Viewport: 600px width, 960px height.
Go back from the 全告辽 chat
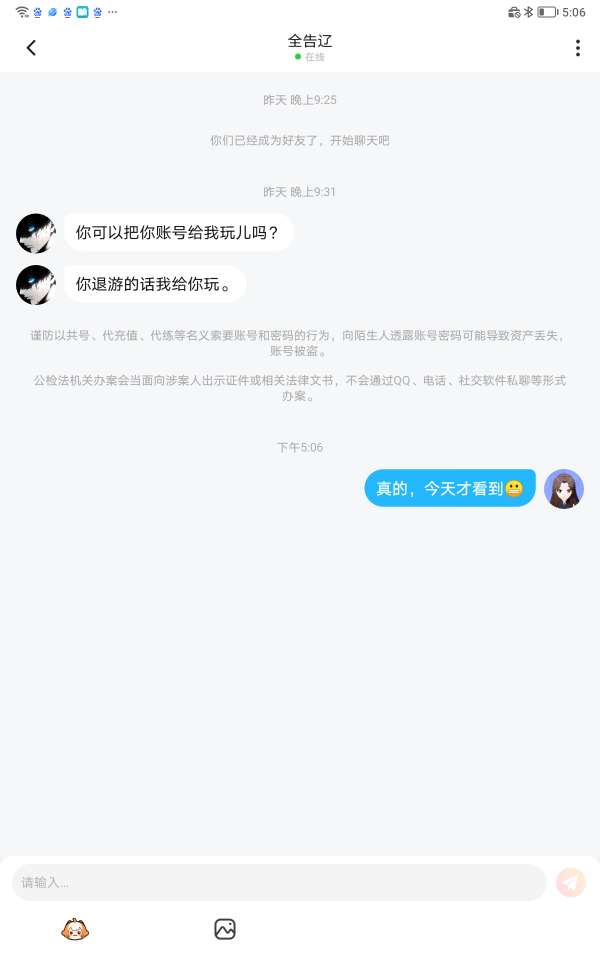(x=31, y=48)
